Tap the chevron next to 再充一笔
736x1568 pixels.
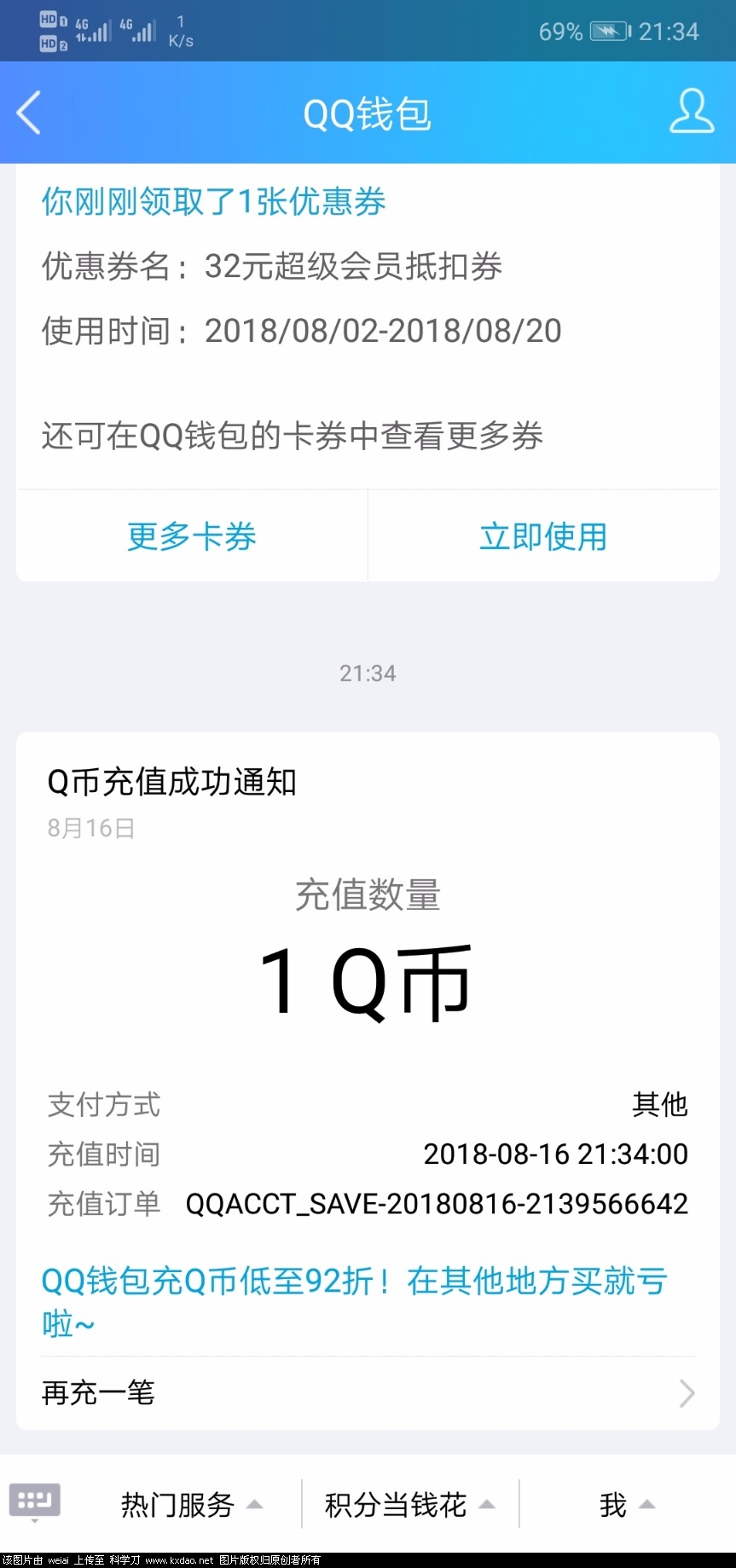[687, 1392]
